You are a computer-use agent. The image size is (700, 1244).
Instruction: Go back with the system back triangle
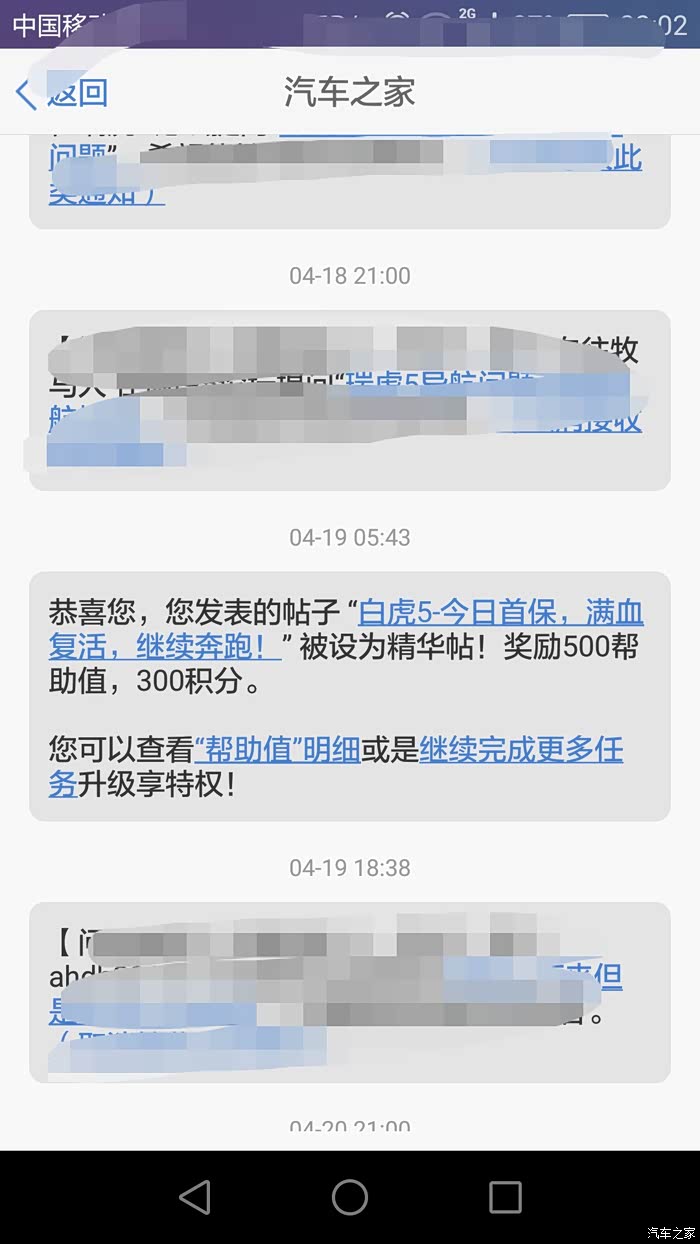(194, 1197)
